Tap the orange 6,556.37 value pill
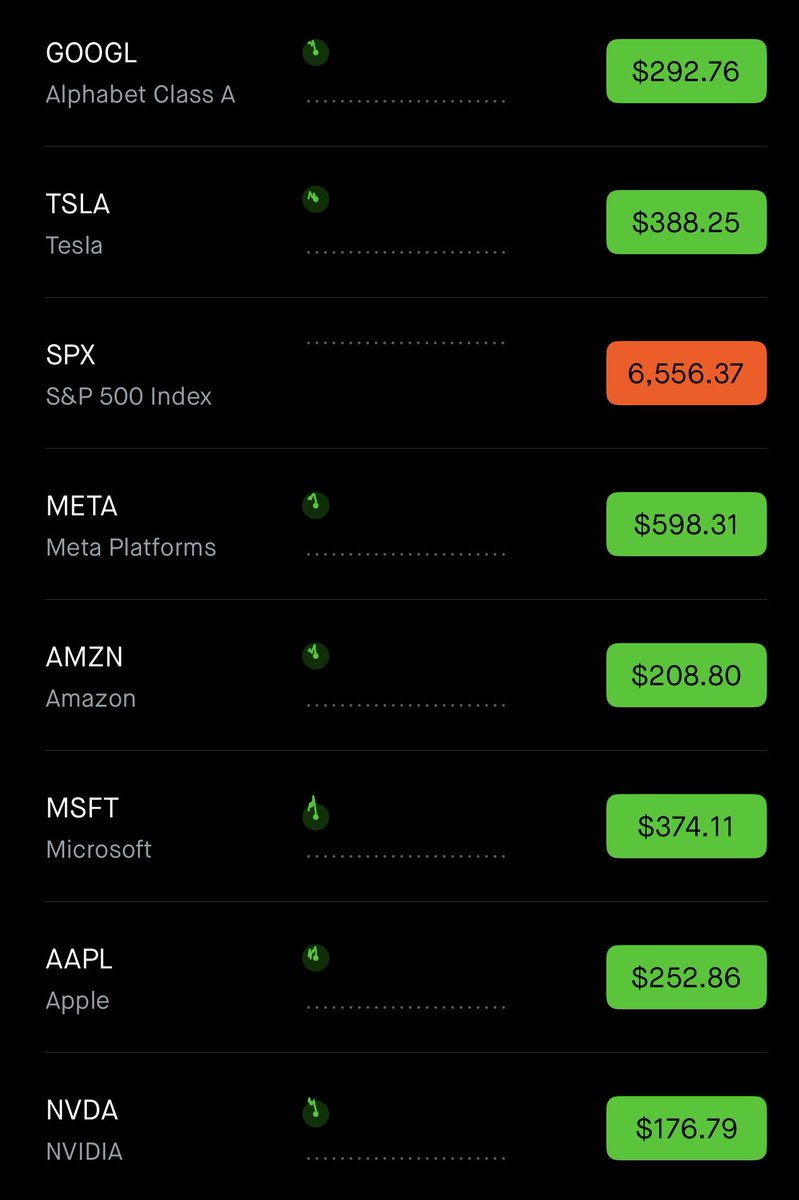This screenshot has width=799, height=1200. (686, 373)
